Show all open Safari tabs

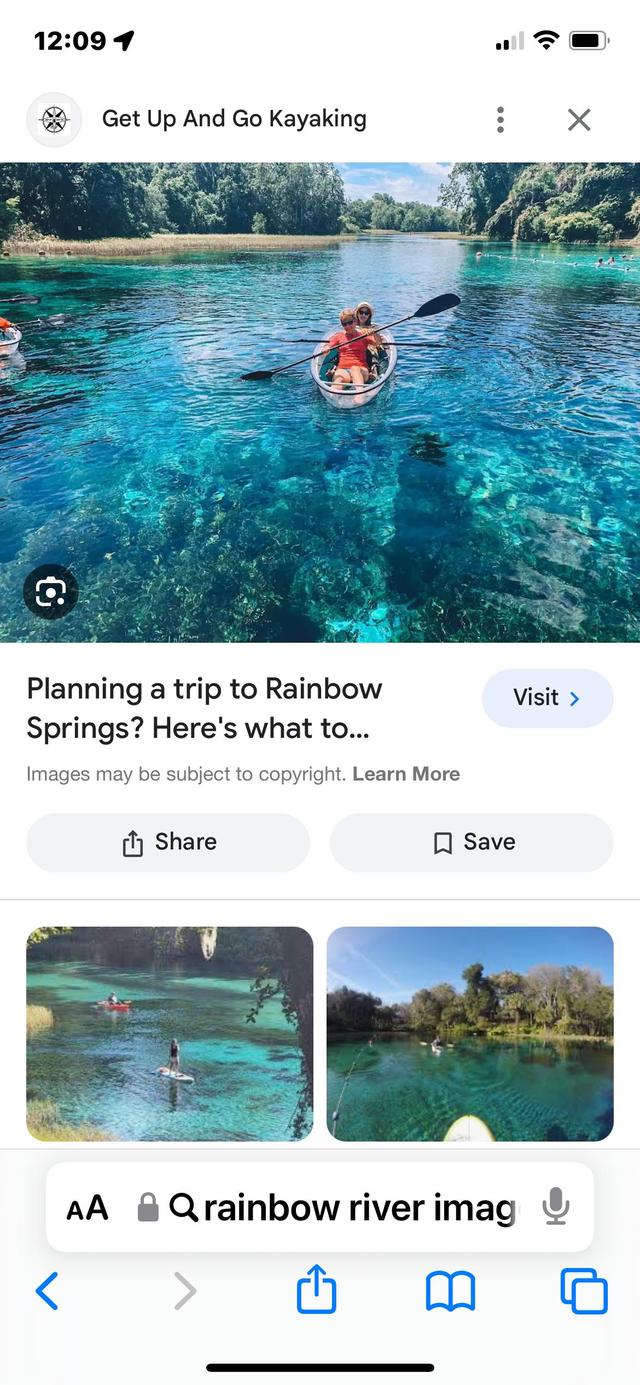coord(584,1291)
